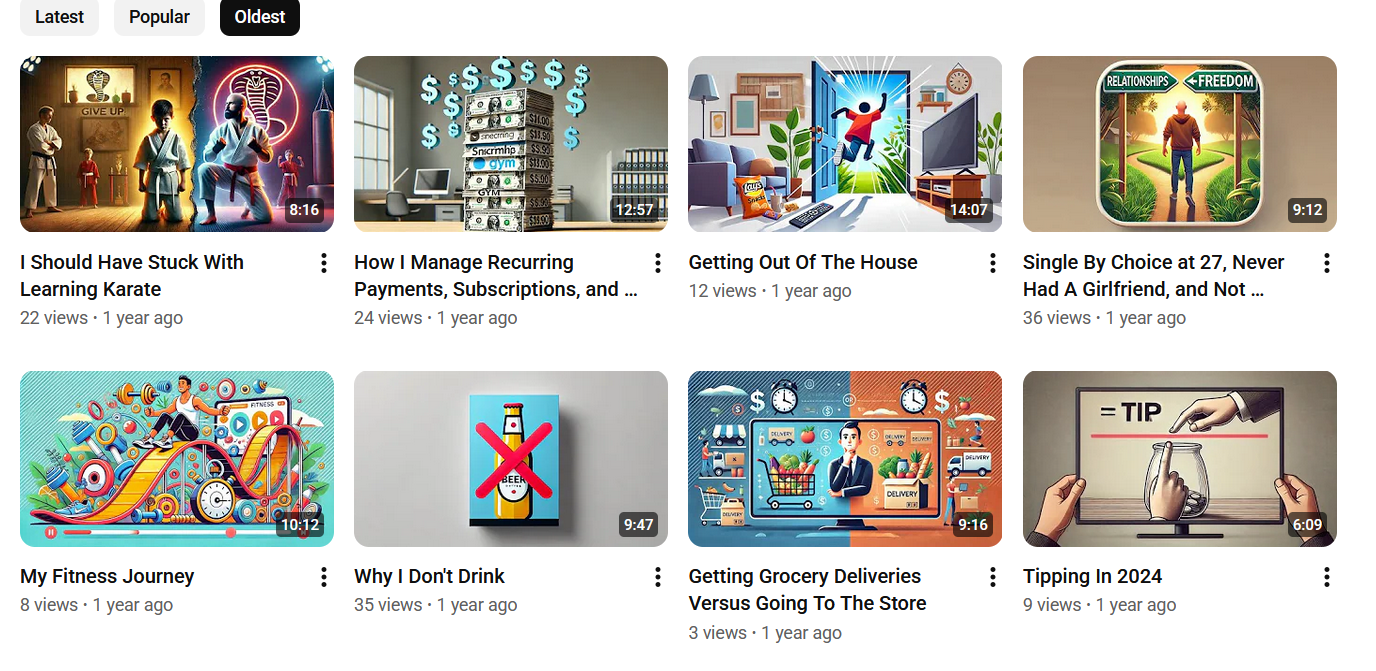Watch the My Fitness Journey video

pos(177,459)
